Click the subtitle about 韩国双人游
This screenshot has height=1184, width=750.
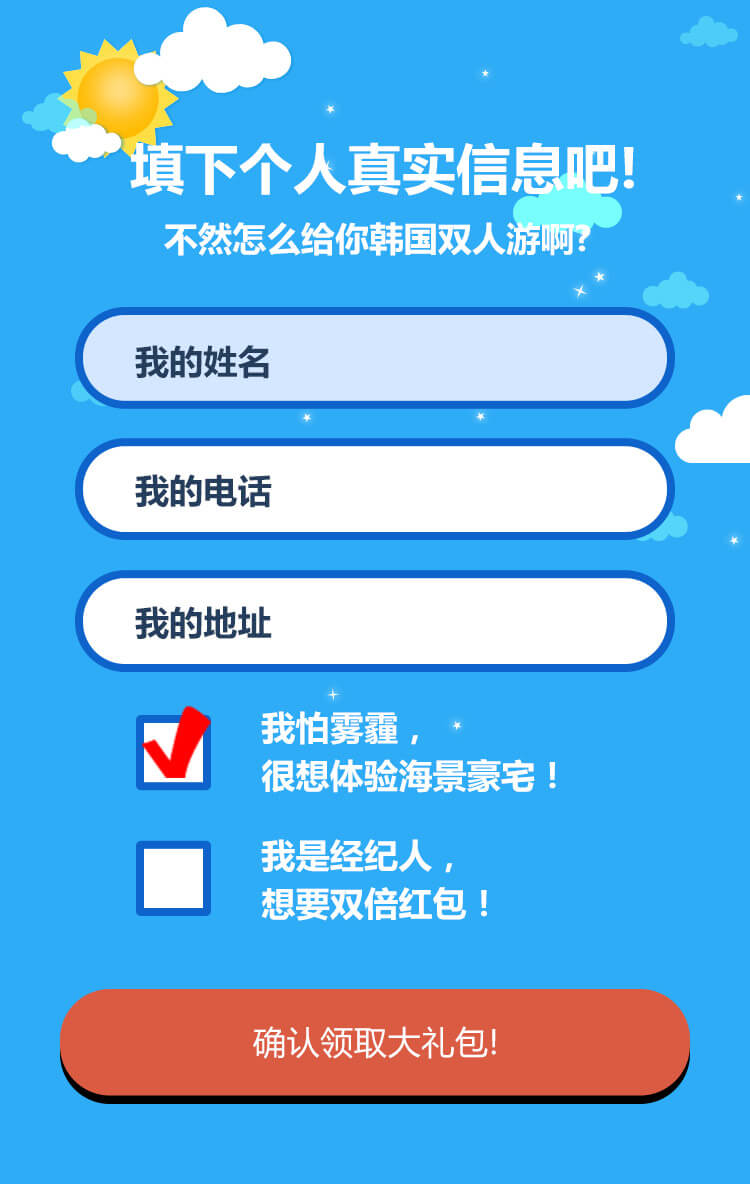click(x=377, y=238)
